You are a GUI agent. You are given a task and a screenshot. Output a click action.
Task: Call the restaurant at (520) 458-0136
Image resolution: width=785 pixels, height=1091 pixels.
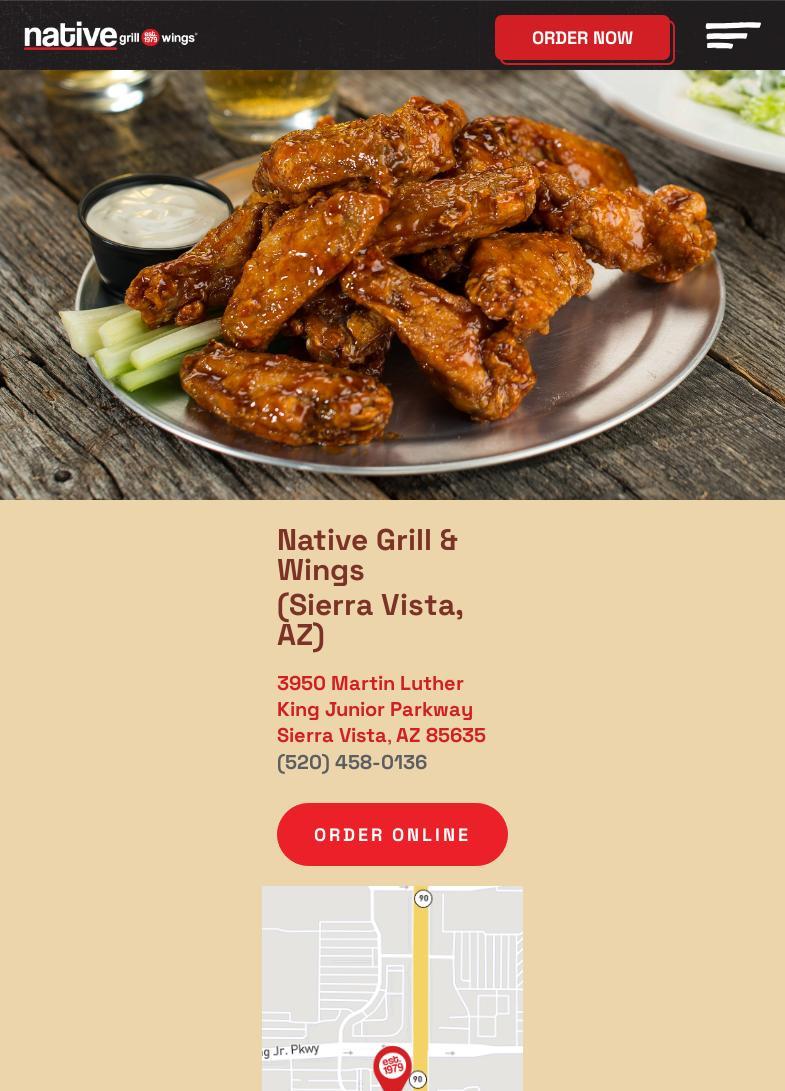tap(352, 762)
